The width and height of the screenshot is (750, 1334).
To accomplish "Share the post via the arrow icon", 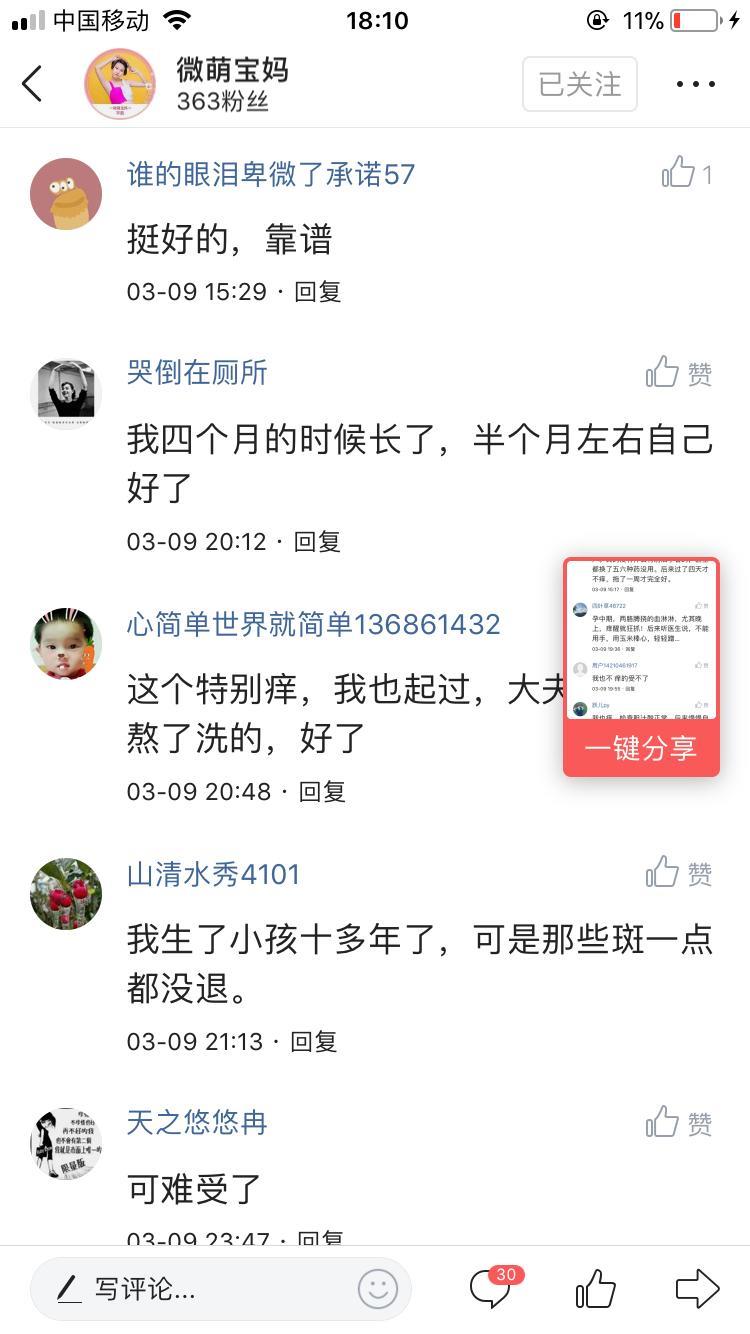I will [x=697, y=1289].
